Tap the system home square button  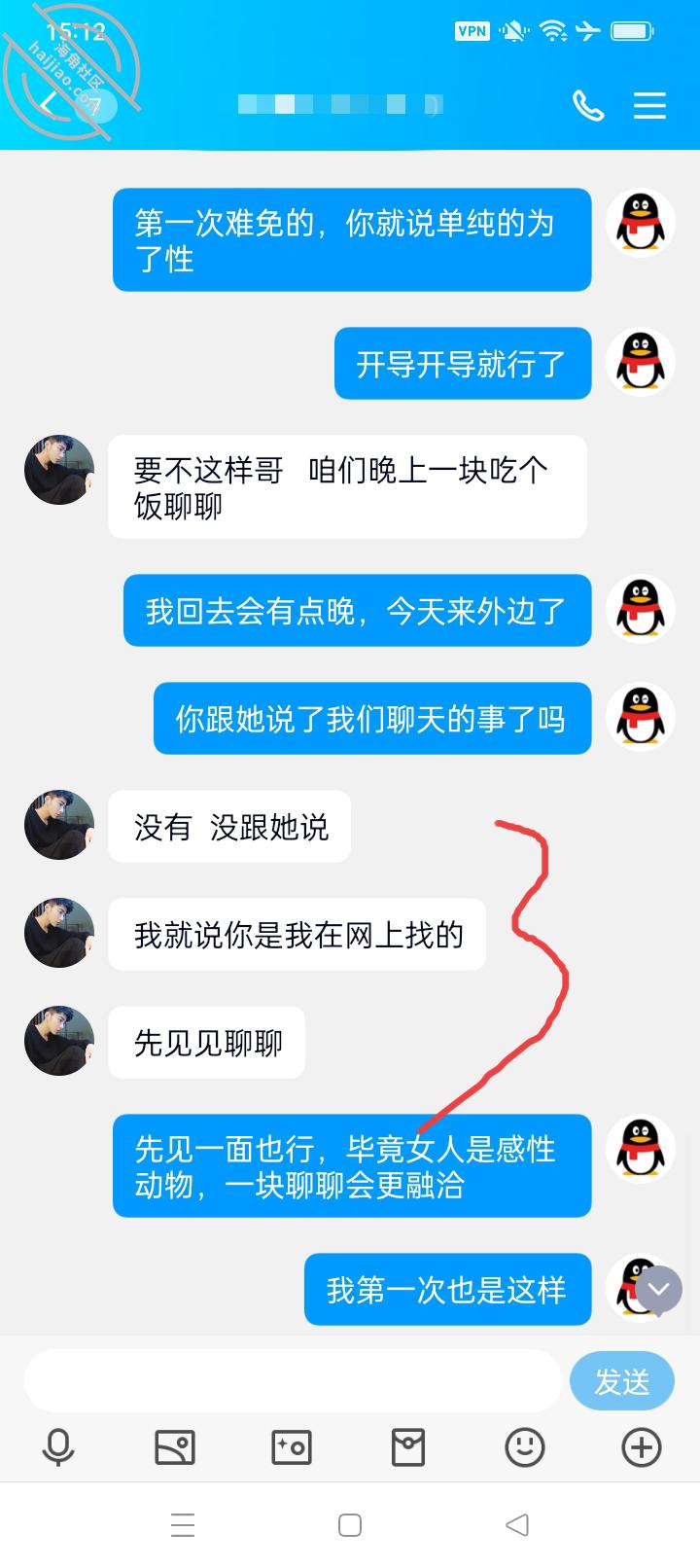click(350, 1524)
